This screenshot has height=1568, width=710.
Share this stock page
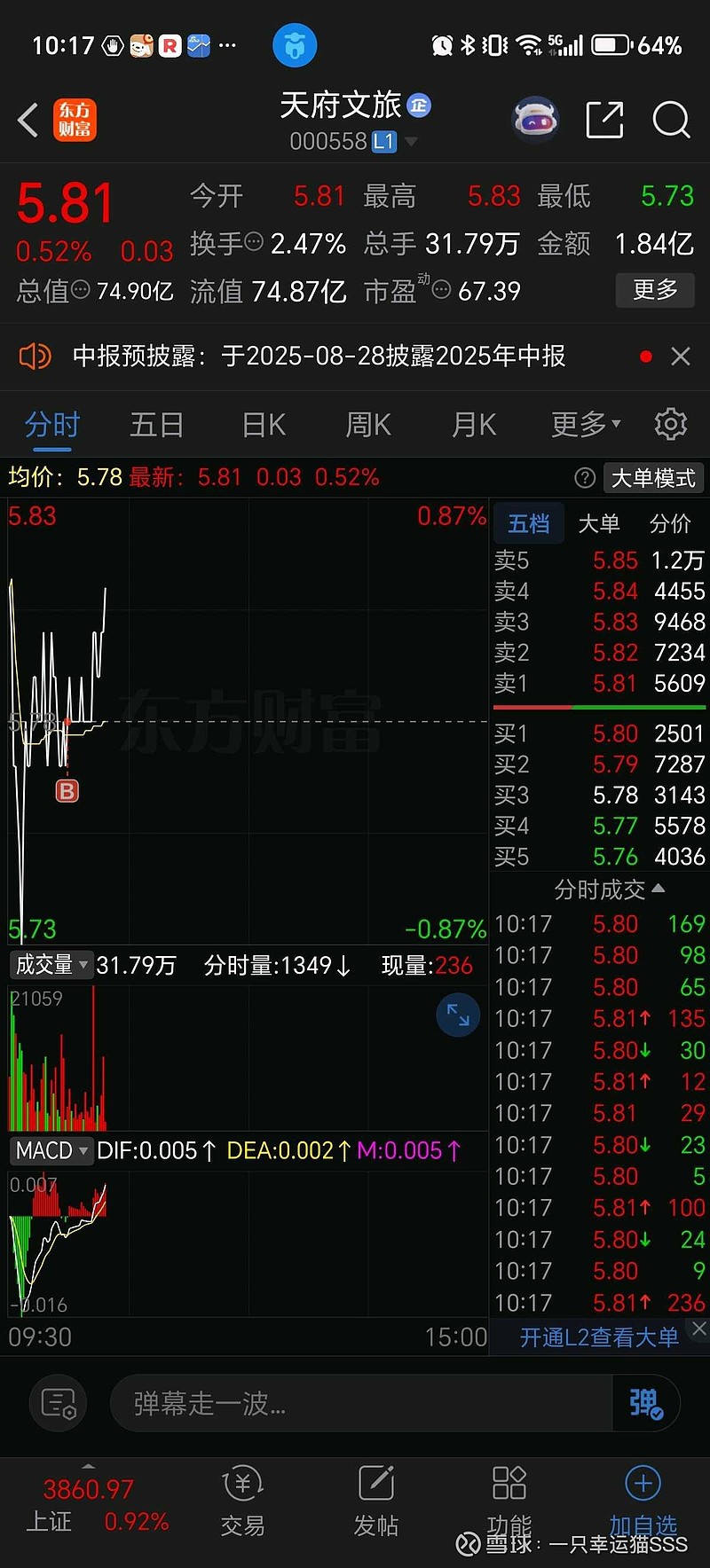tap(604, 120)
